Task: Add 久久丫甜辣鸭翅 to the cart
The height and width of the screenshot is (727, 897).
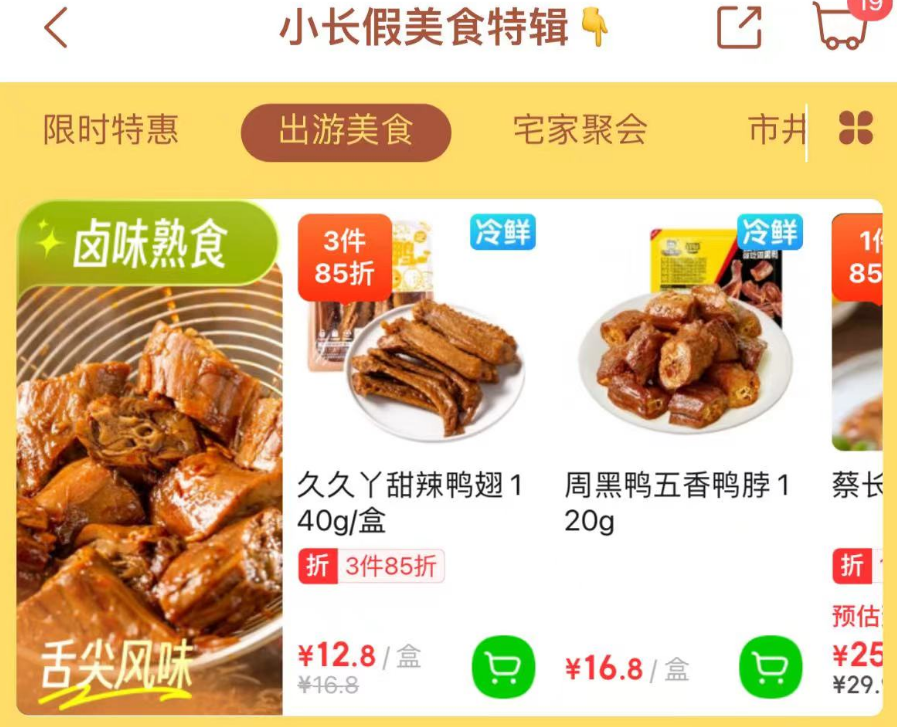Action: [503, 666]
